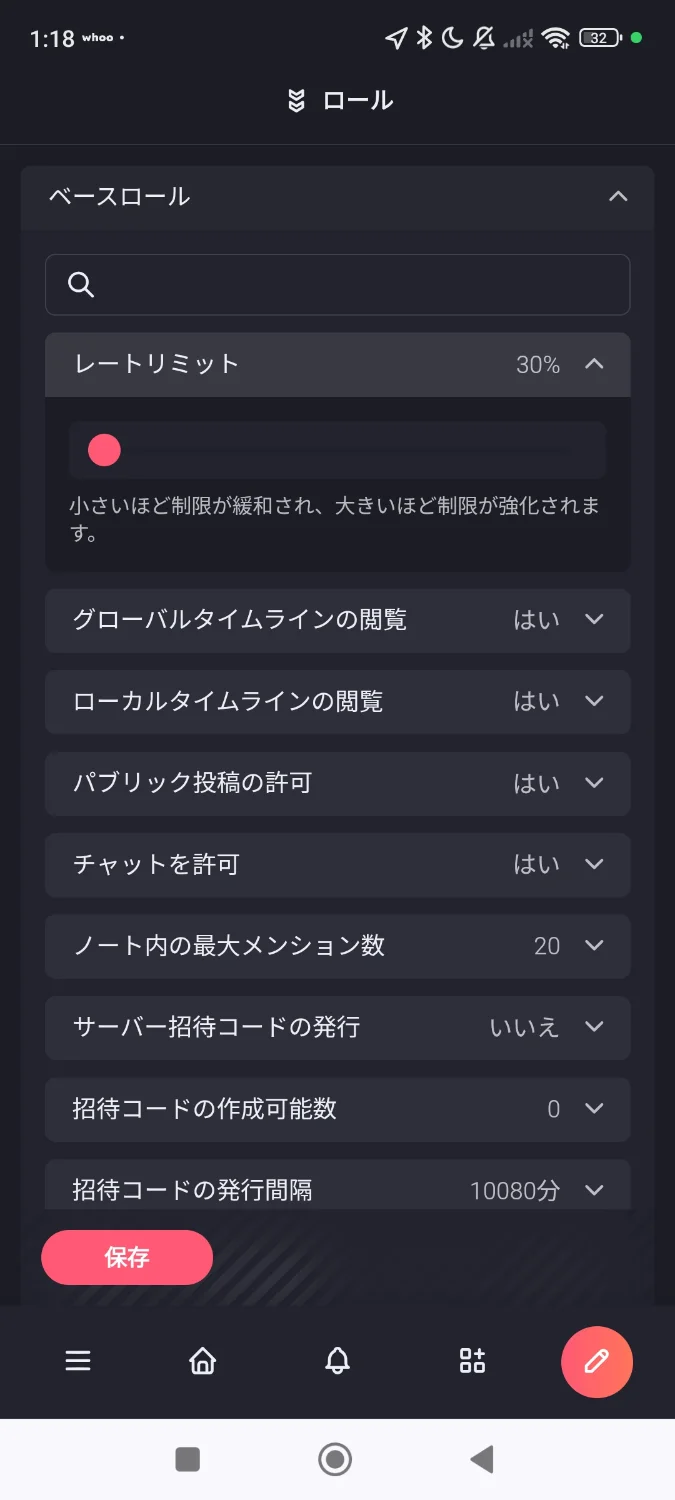Open the widgets panel
The width and height of the screenshot is (675, 1500).
point(472,1361)
